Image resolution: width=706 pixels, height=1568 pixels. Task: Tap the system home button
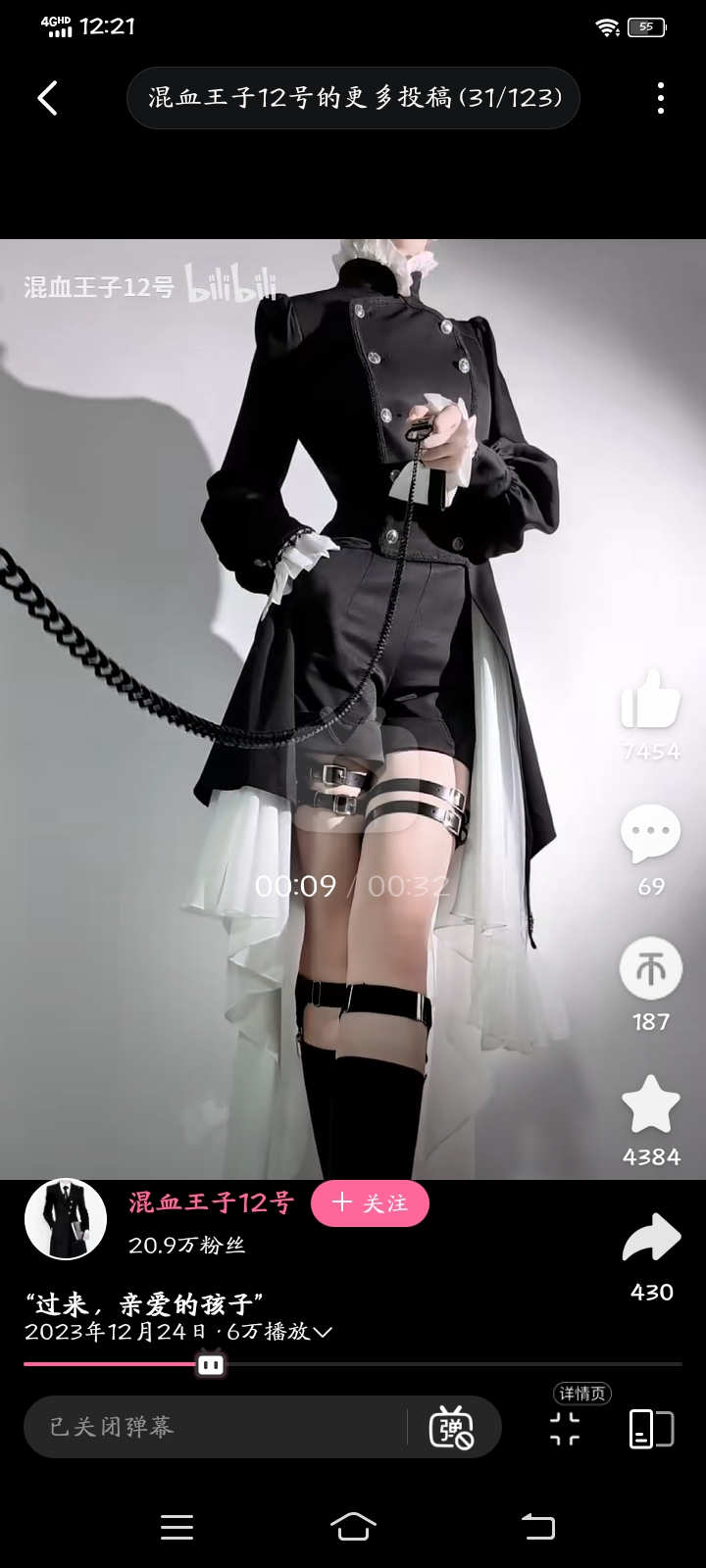[353, 1526]
